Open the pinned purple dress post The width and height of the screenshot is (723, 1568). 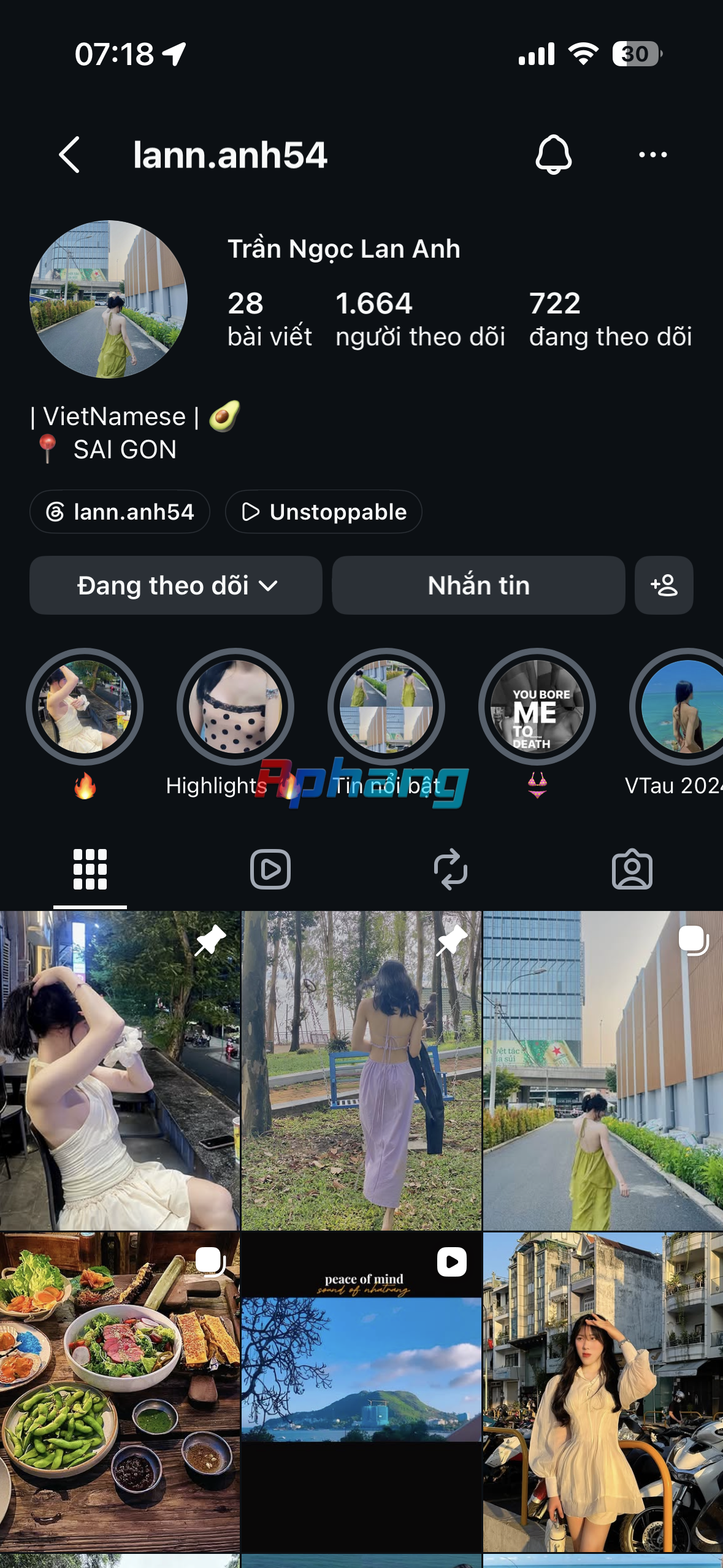tap(362, 1070)
